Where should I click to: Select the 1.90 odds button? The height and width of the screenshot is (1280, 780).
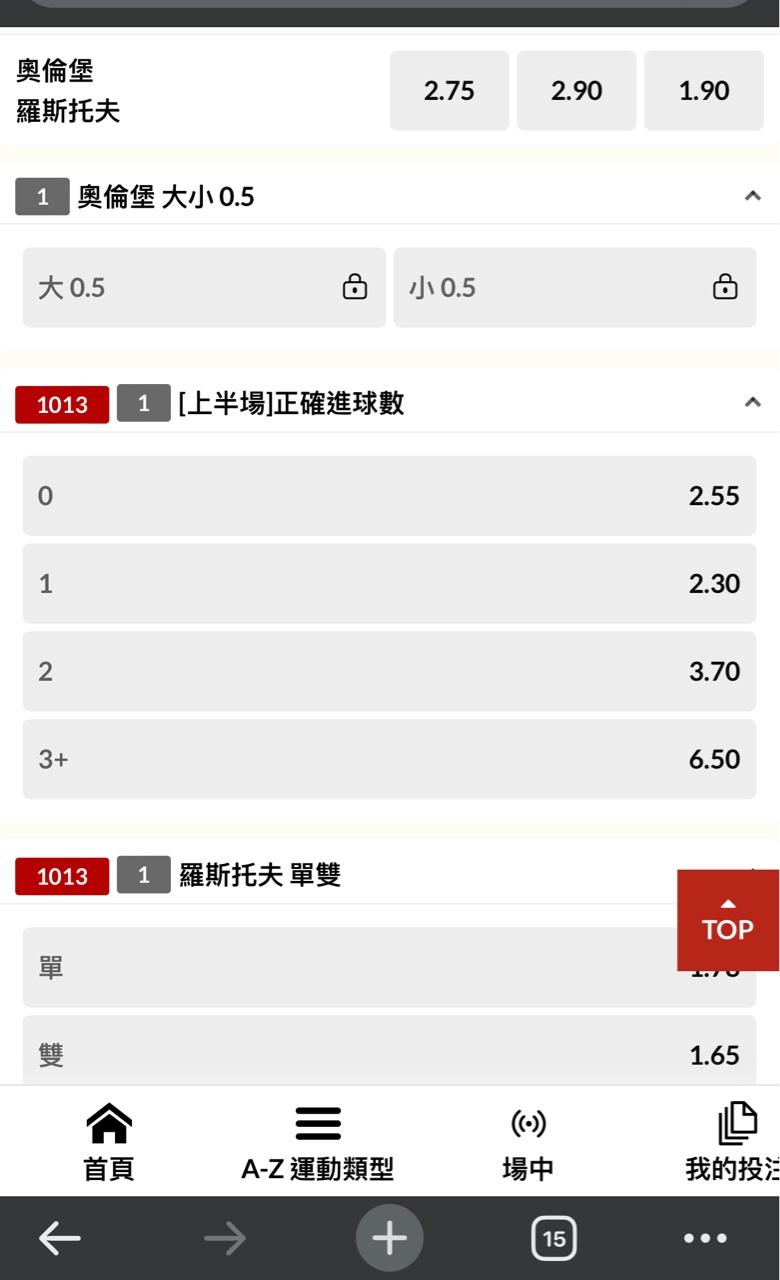[x=703, y=90]
